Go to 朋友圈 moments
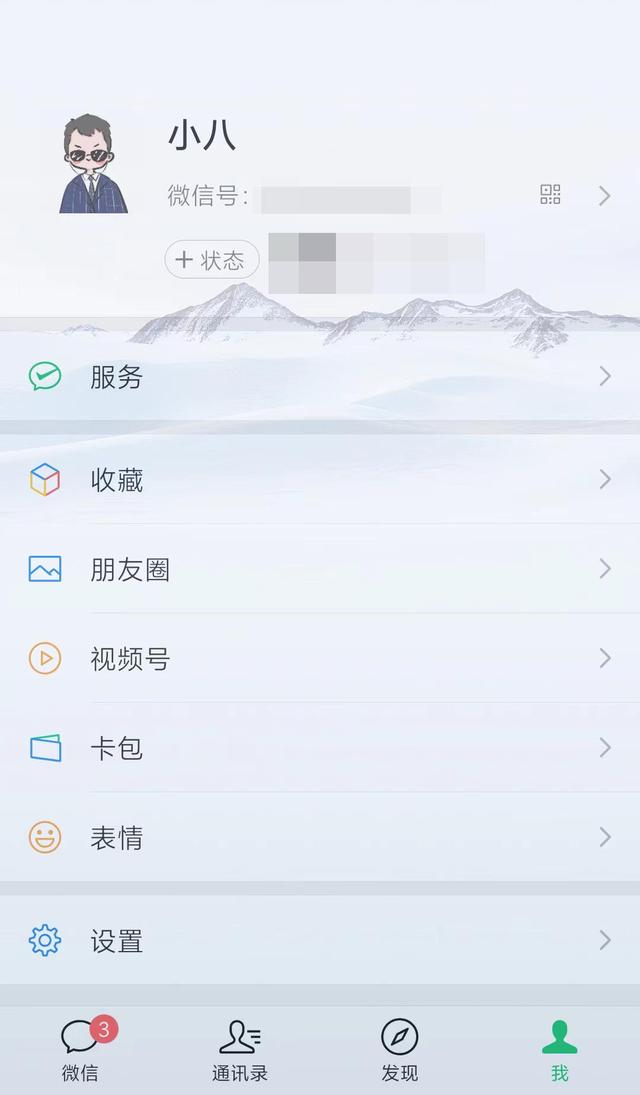Screen dimensions: 640x1095 coord(320,570)
